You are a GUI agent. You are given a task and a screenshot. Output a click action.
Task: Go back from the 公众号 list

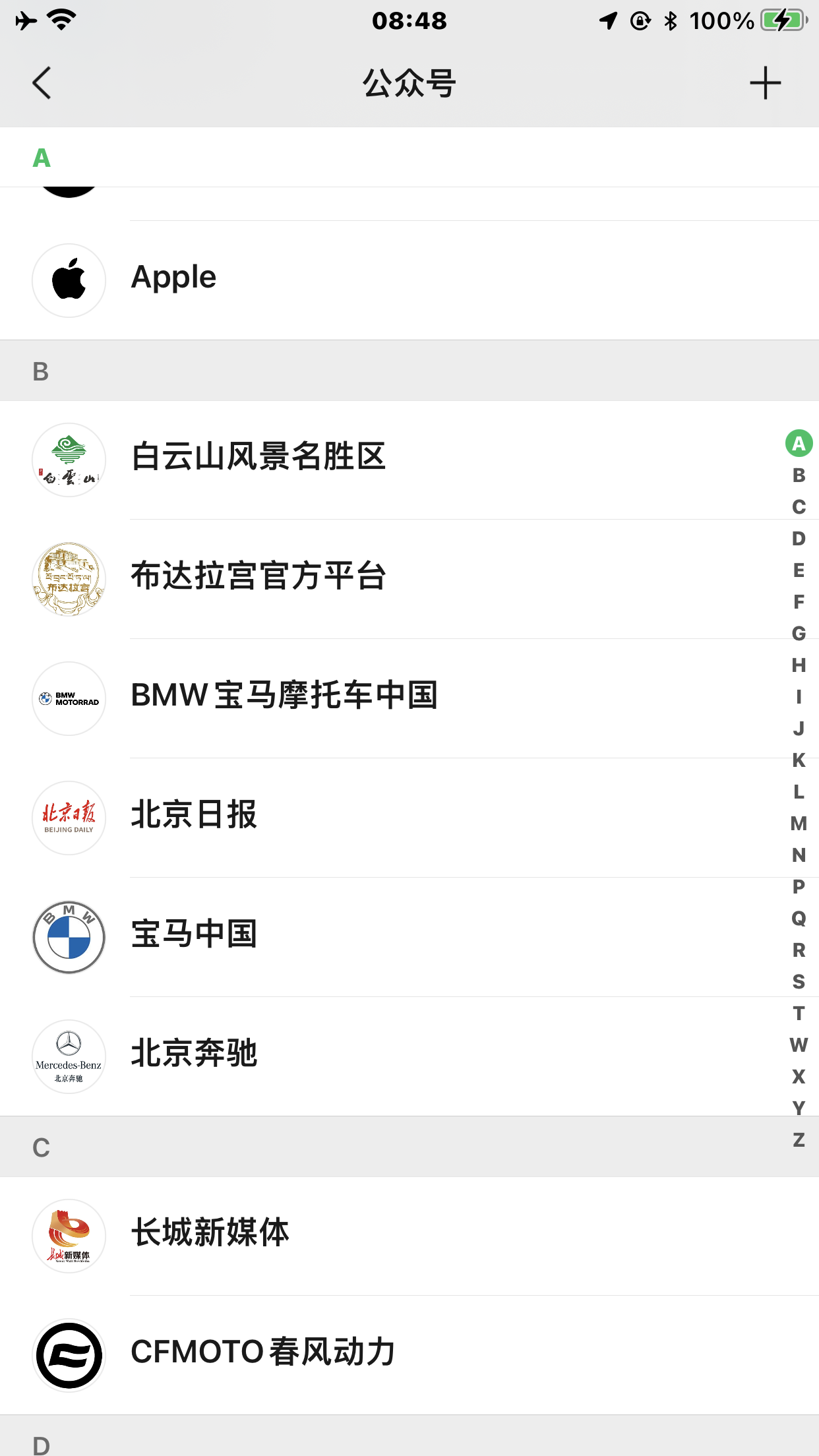click(42, 83)
